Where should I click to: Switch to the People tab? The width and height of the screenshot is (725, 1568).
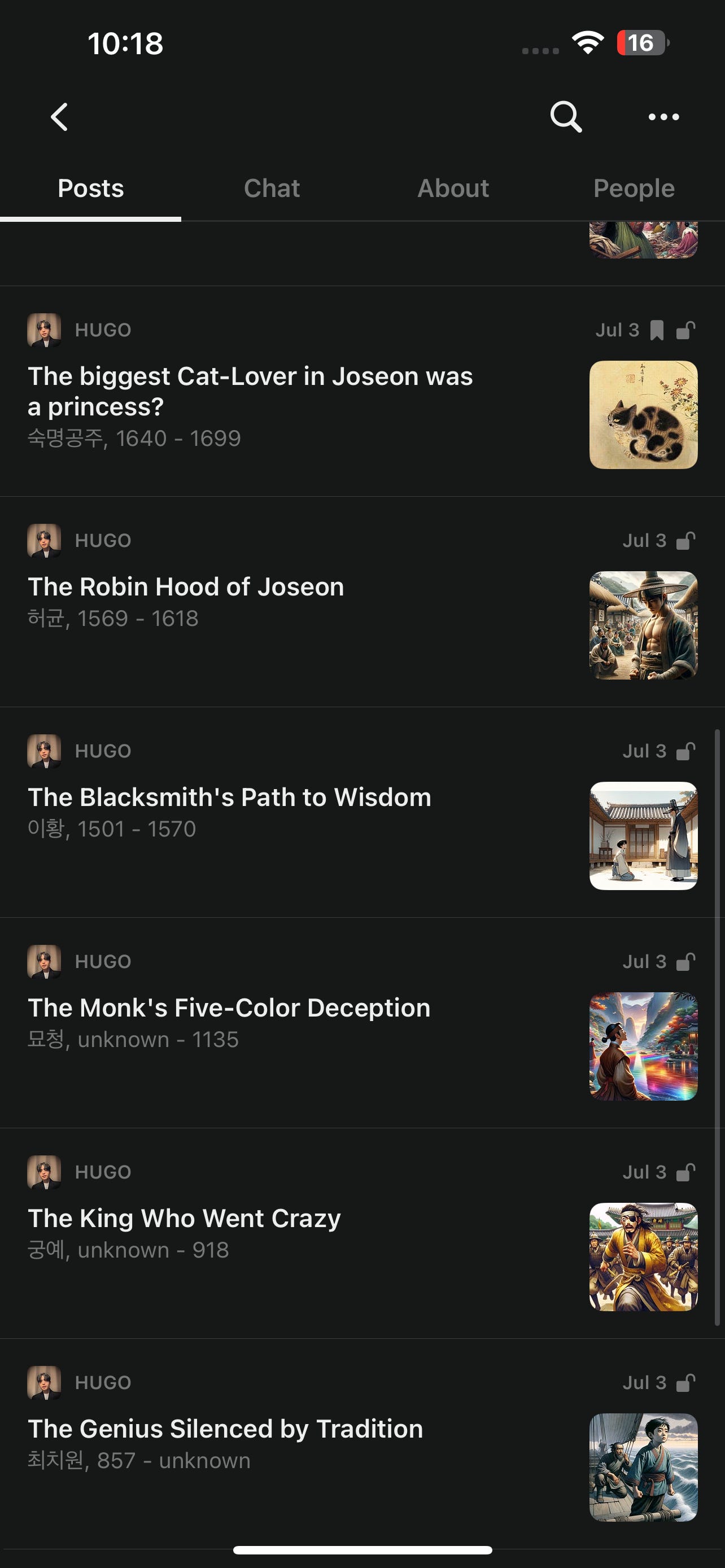point(634,189)
